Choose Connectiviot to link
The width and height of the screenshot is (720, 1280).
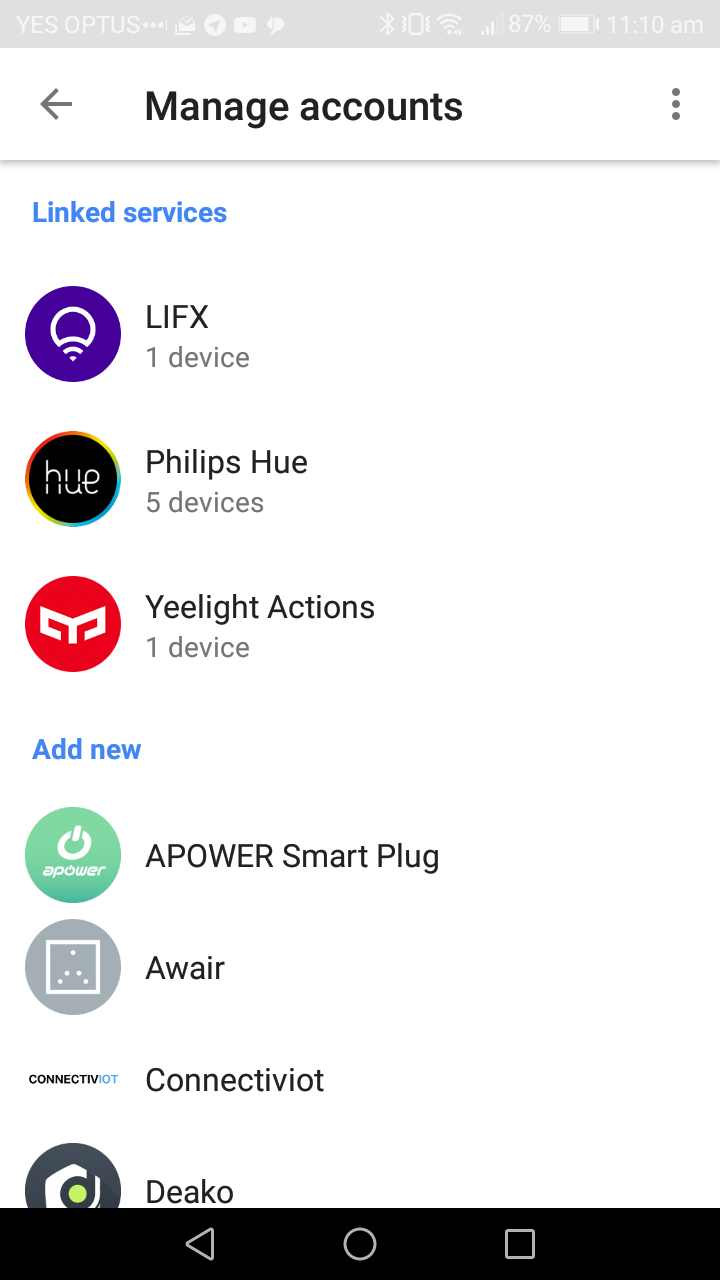point(360,1080)
